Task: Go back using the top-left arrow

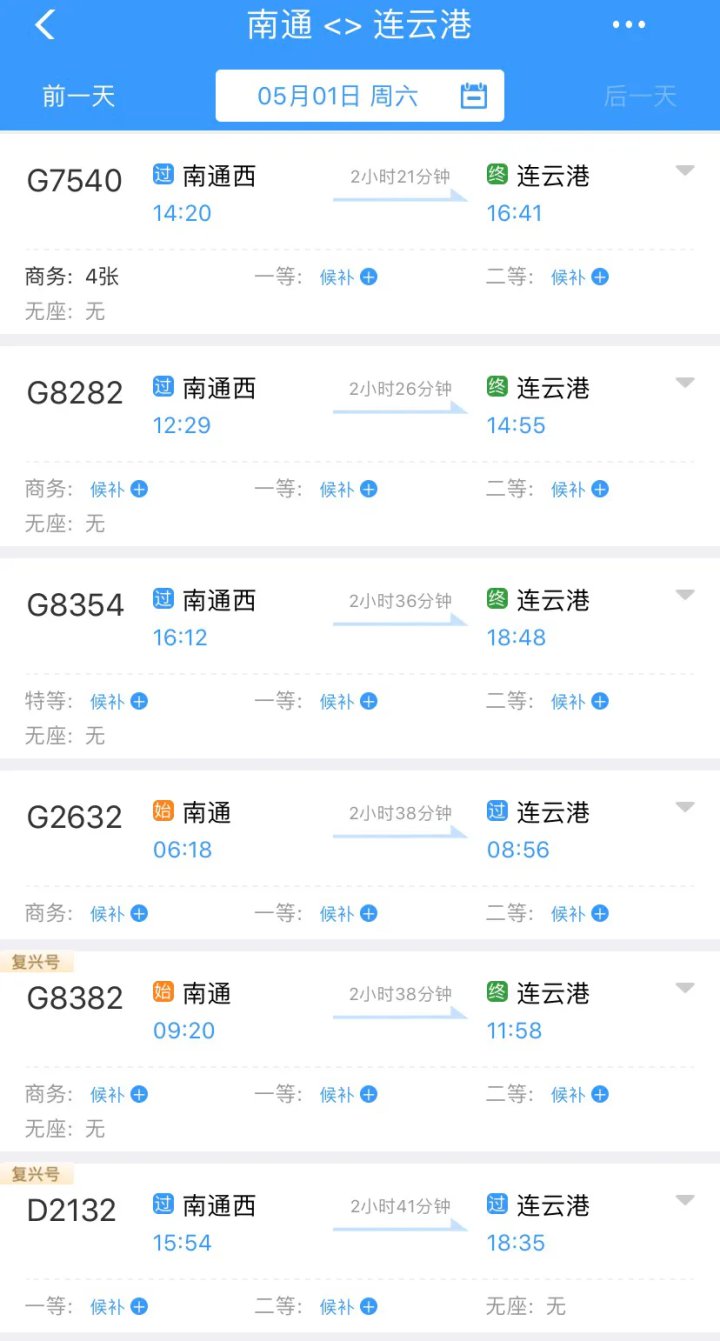Action: pyautogui.click(x=44, y=25)
